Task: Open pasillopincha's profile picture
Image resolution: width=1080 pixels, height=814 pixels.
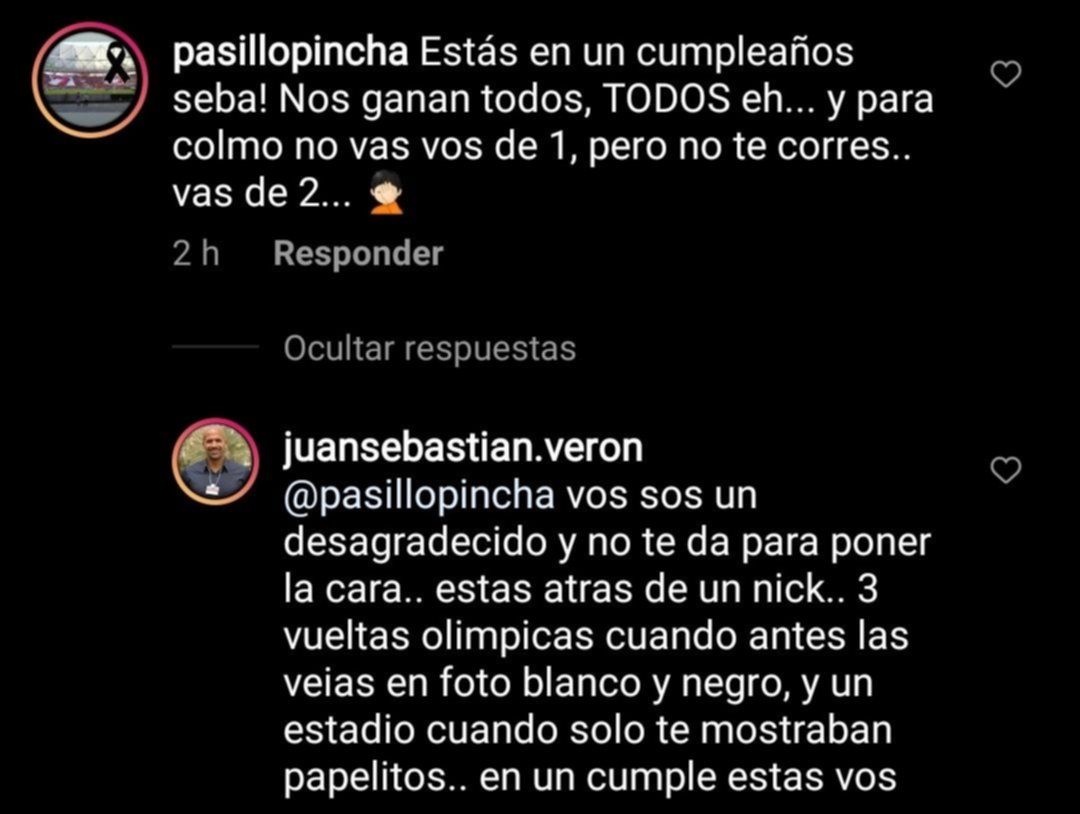Action: pyautogui.click(x=90, y=79)
